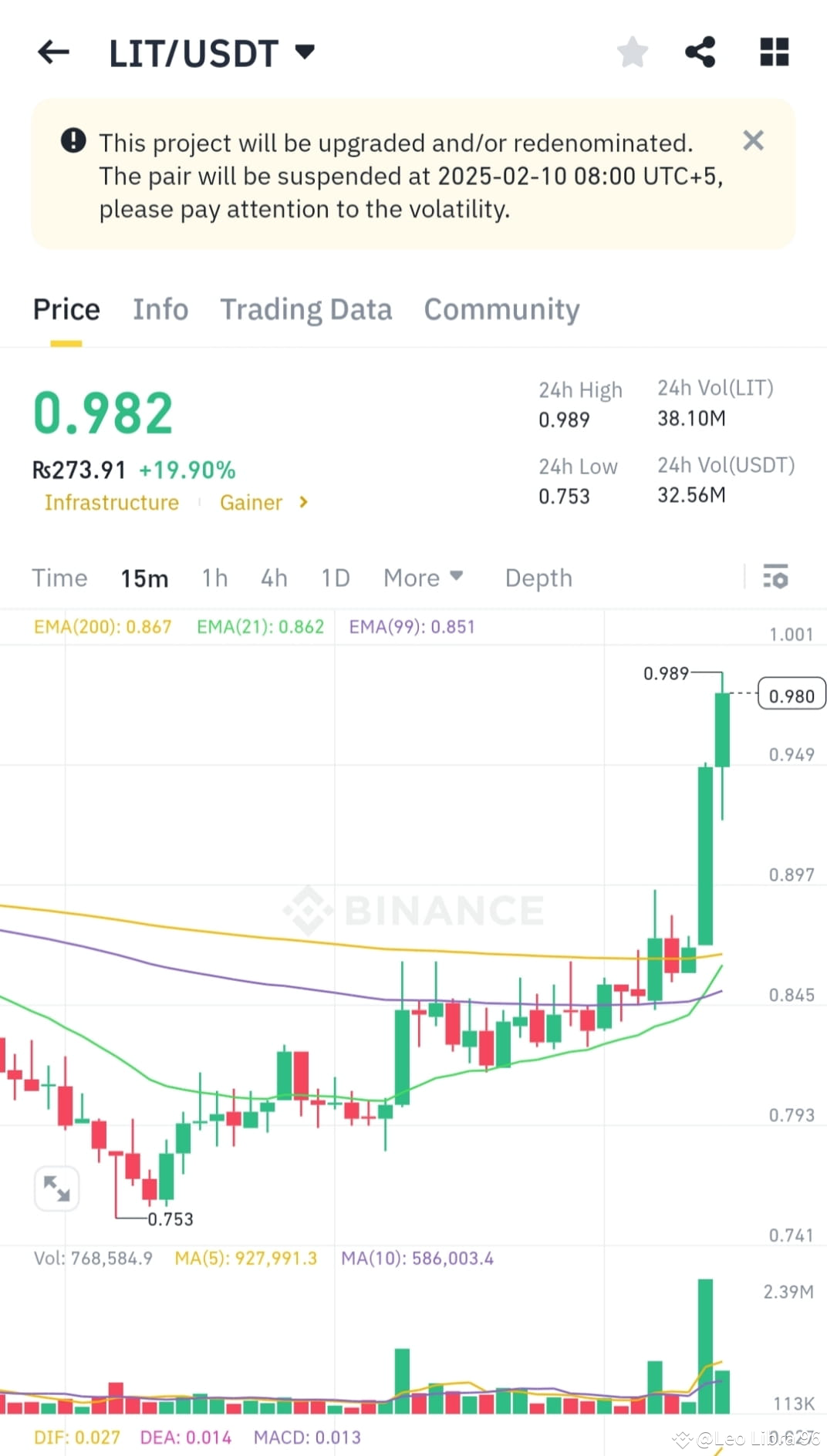Open the grid layout icon top right
The width and height of the screenshot is (827, 1456).
point(772,52)
